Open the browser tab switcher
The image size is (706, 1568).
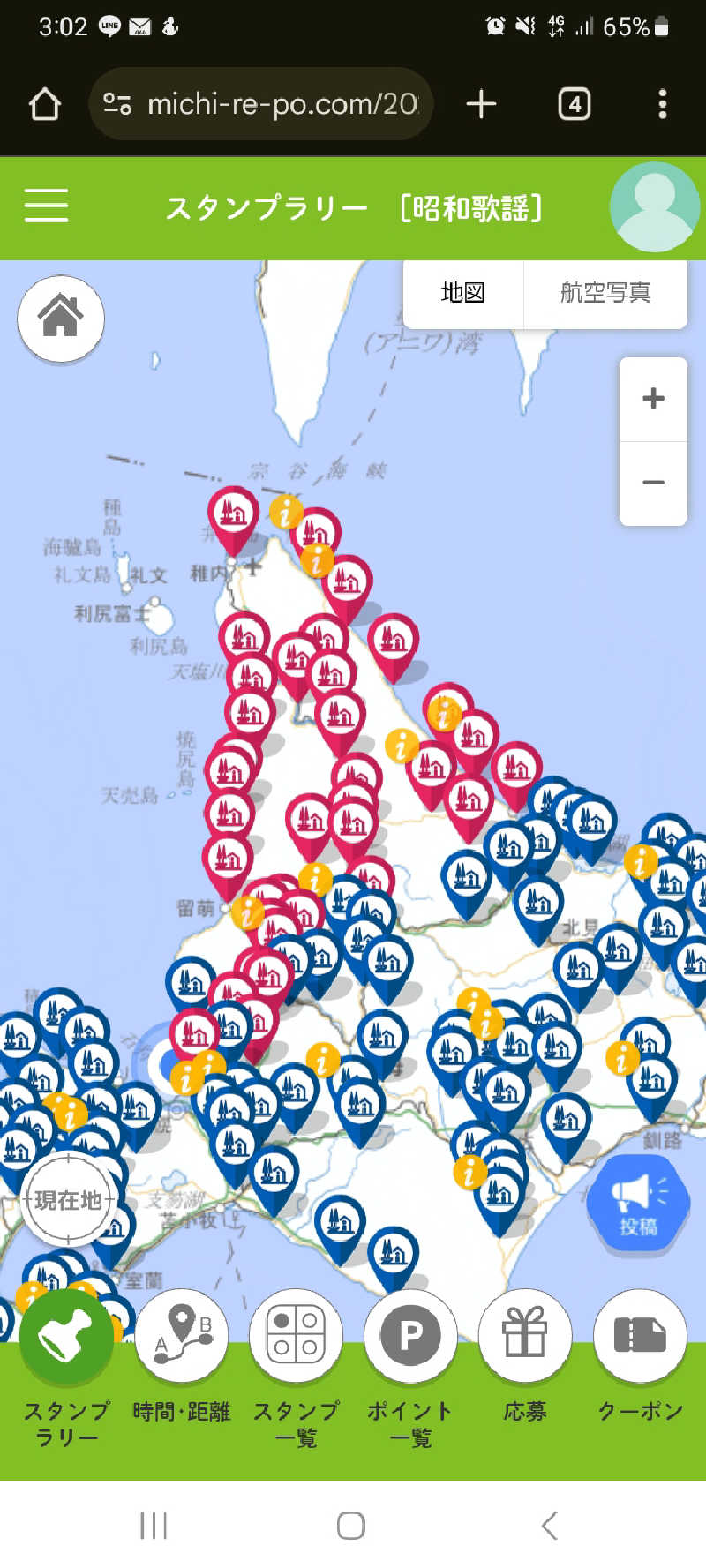[575, 104]
